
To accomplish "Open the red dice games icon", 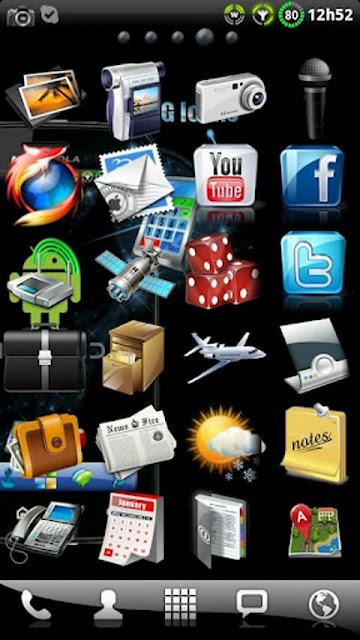I will [x=223, y=271].
